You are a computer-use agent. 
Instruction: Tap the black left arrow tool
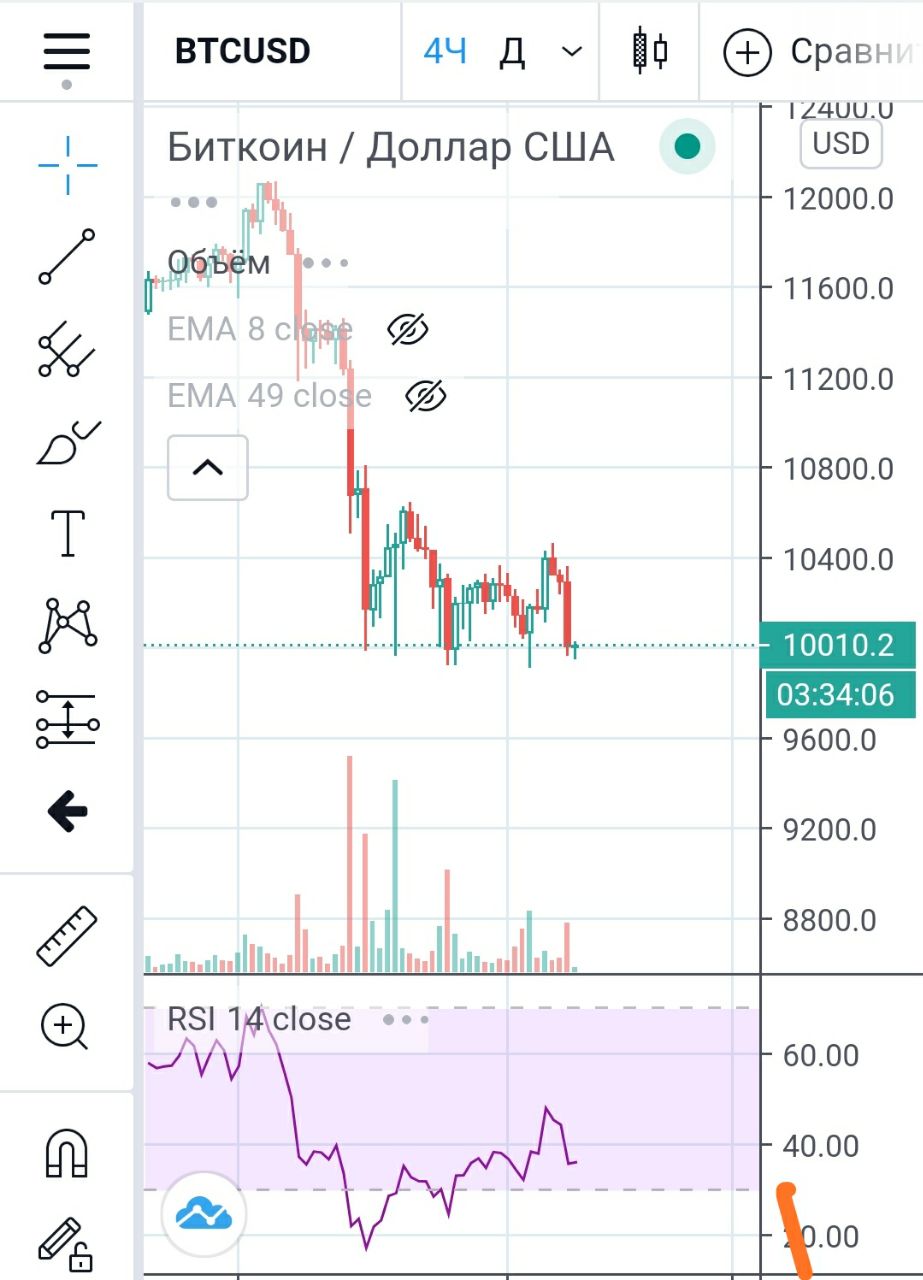(67, 810)
